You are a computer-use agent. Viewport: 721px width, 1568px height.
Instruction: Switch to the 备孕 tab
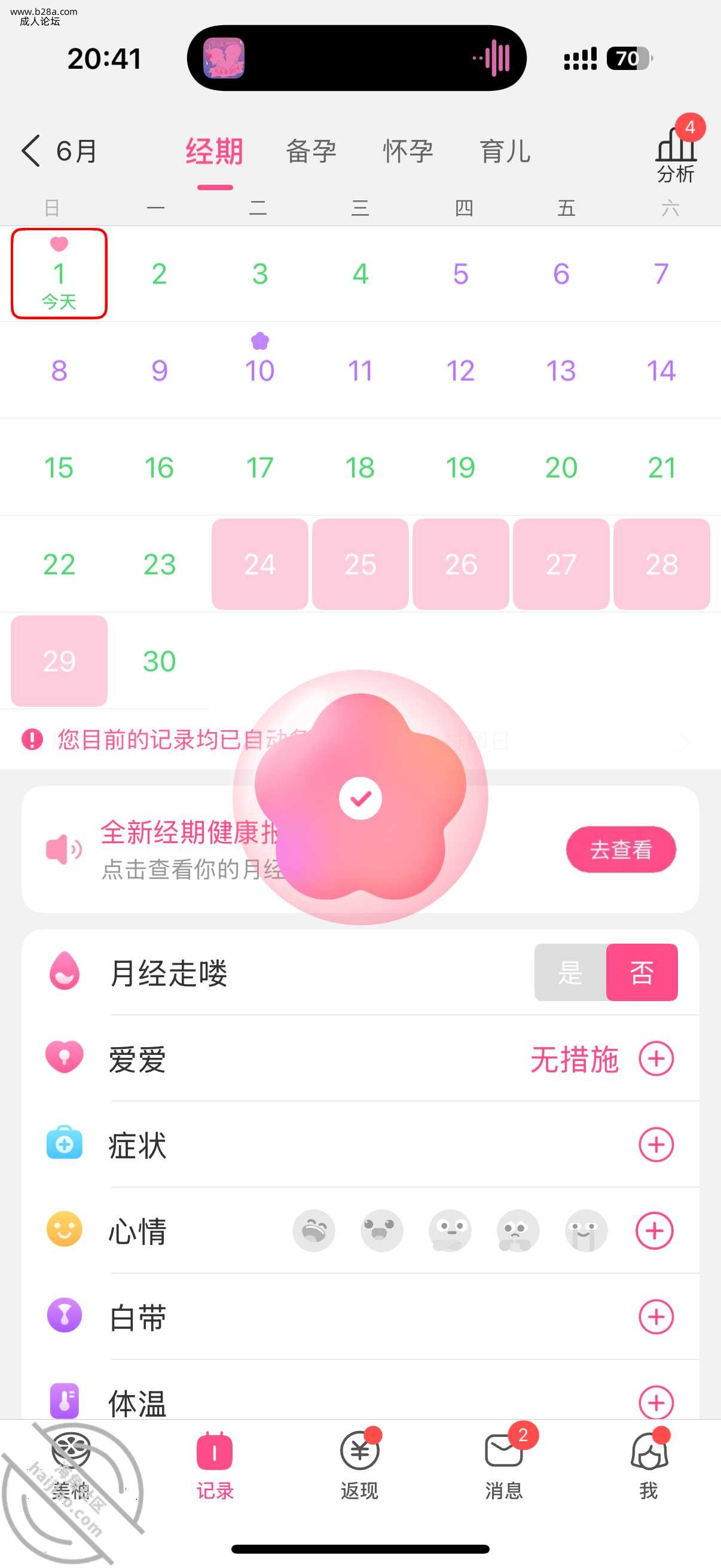[311, 151]
